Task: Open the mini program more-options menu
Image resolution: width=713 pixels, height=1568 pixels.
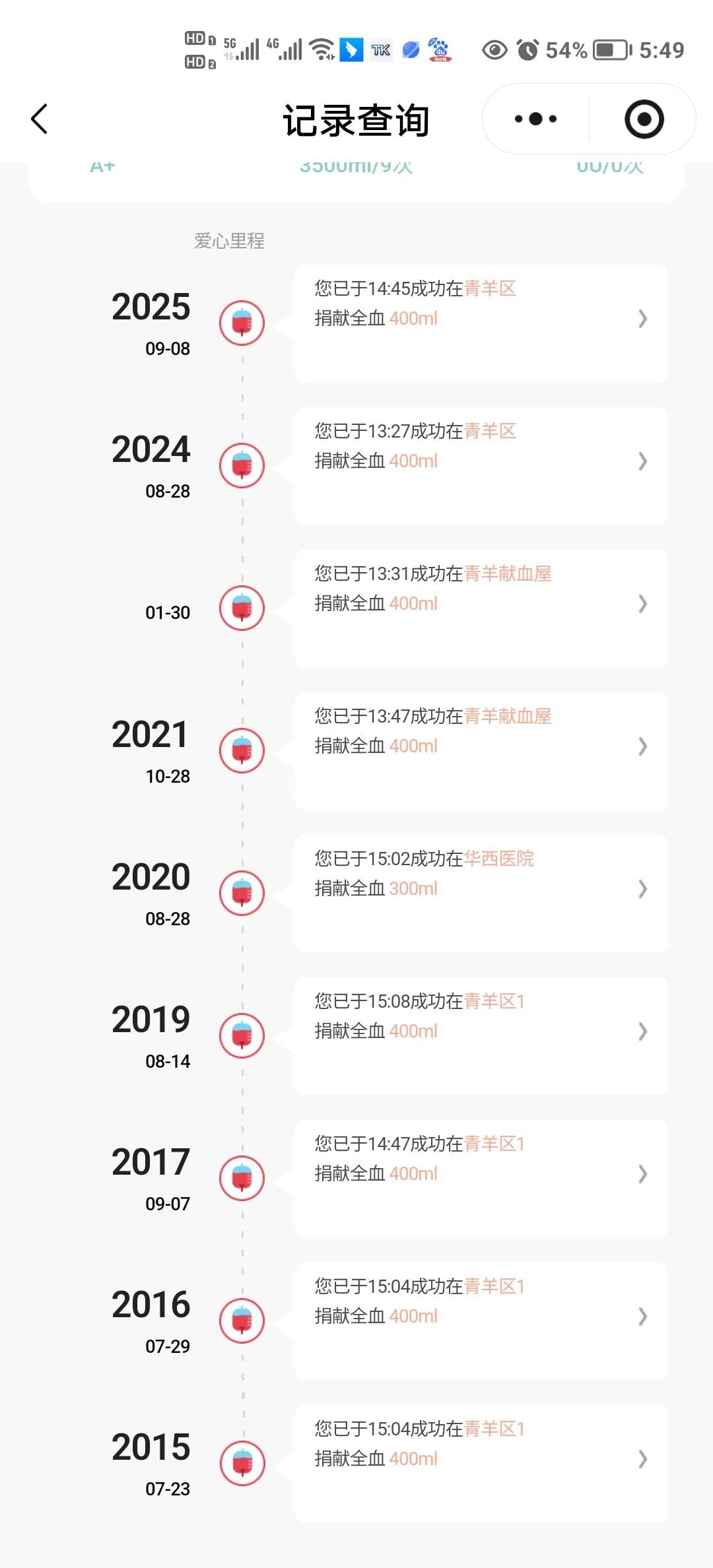Action: click(535, 119)
